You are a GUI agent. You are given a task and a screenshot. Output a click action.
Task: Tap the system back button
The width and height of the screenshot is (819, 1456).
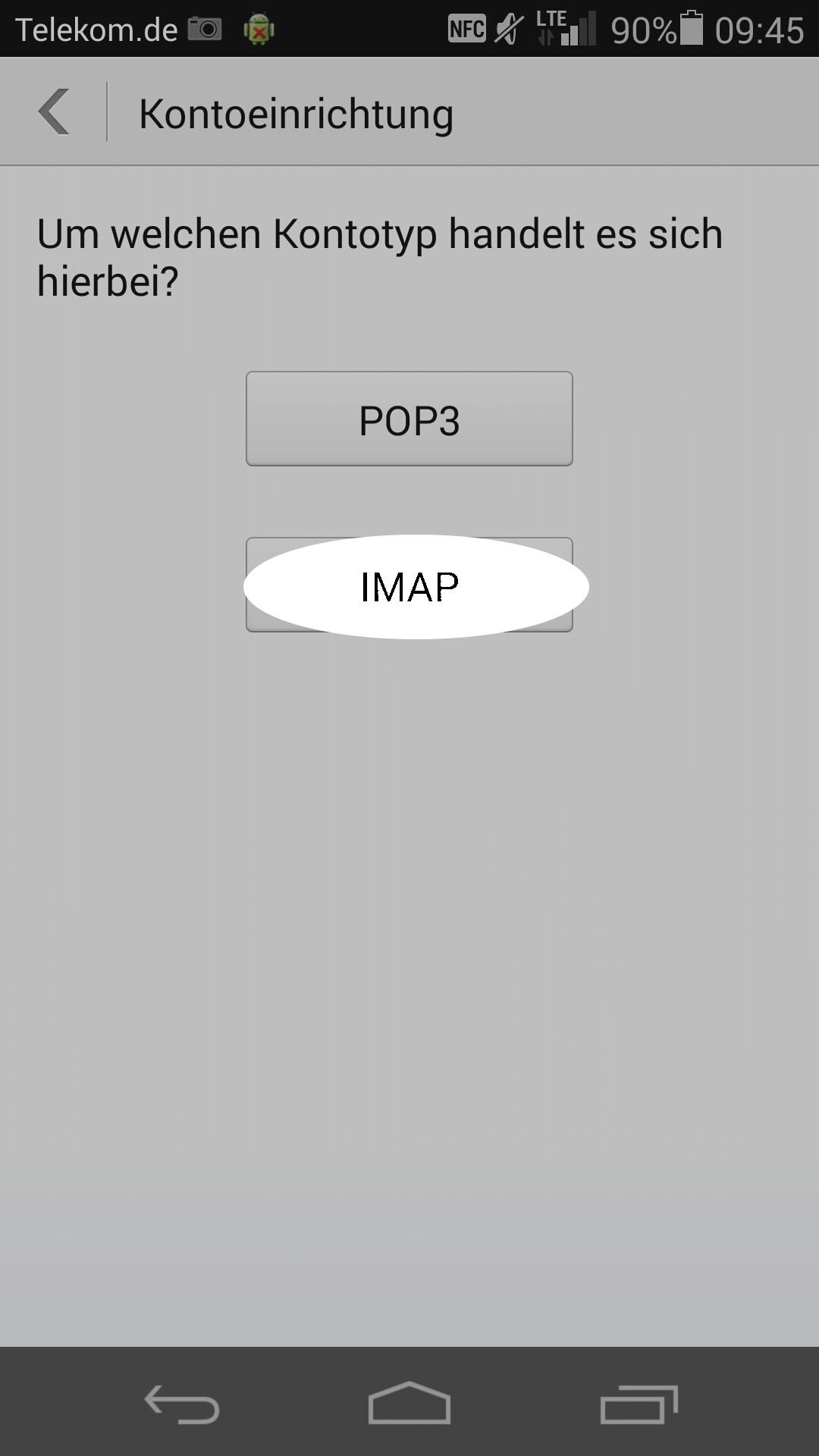182,1404
